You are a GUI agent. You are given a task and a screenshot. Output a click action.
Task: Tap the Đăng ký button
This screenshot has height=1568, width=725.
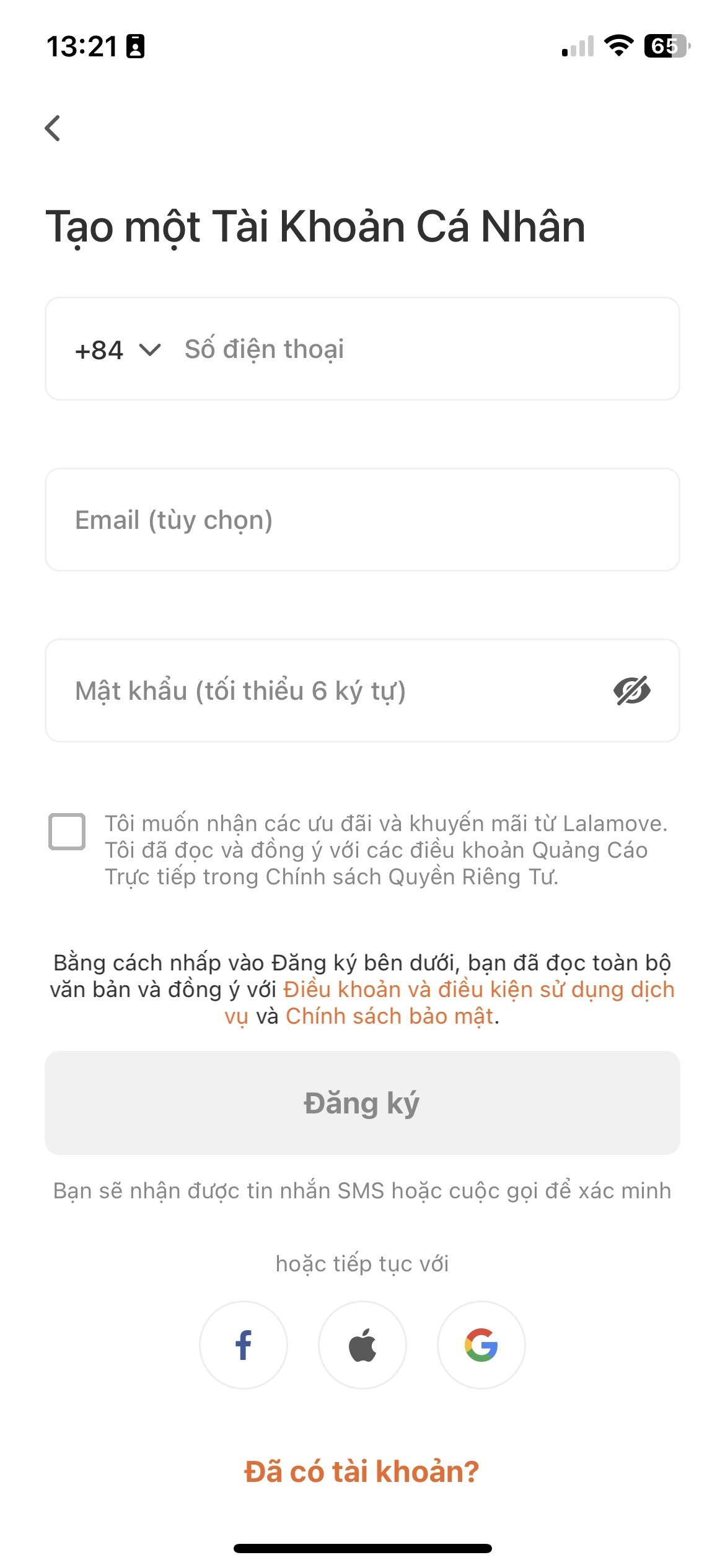pos(362,1103)
